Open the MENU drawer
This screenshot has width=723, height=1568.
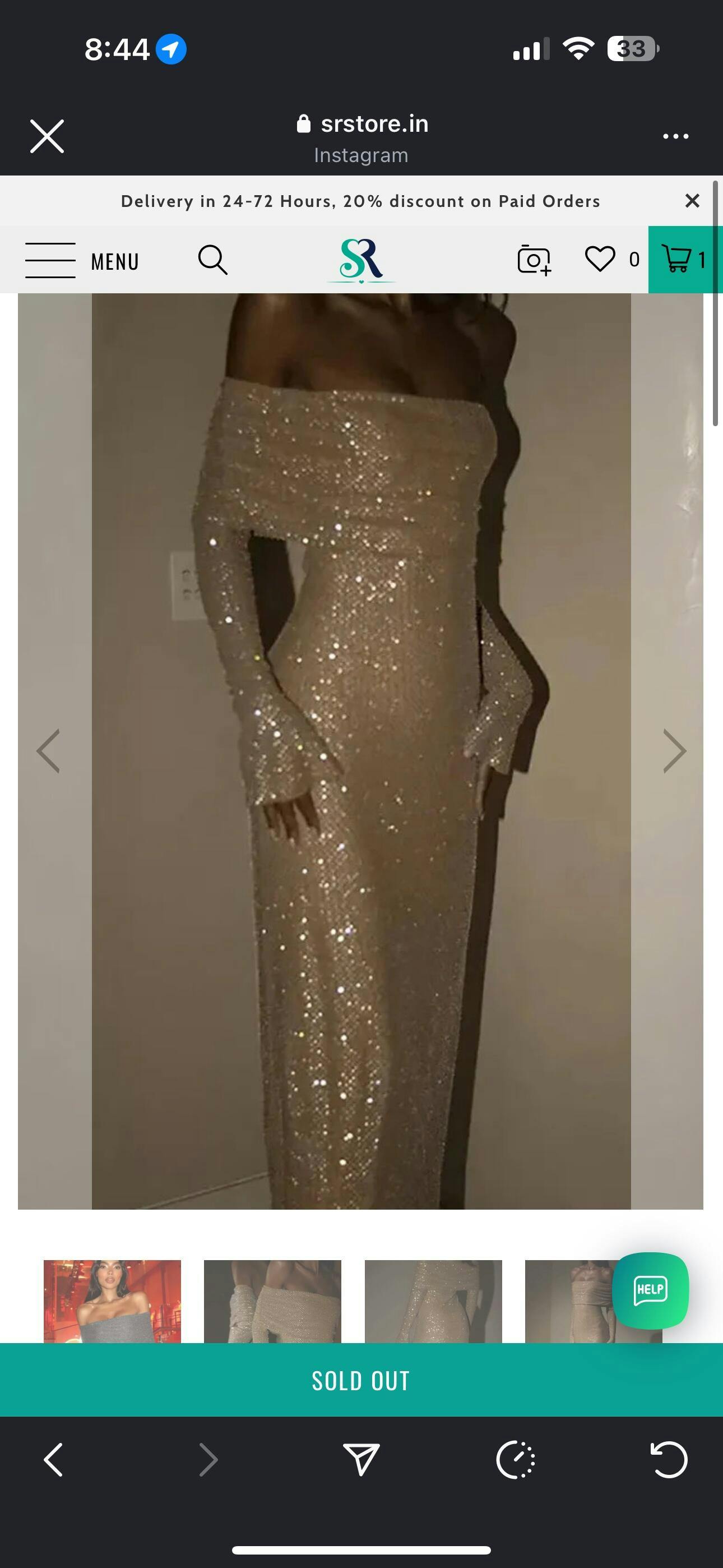click(82, 261)
